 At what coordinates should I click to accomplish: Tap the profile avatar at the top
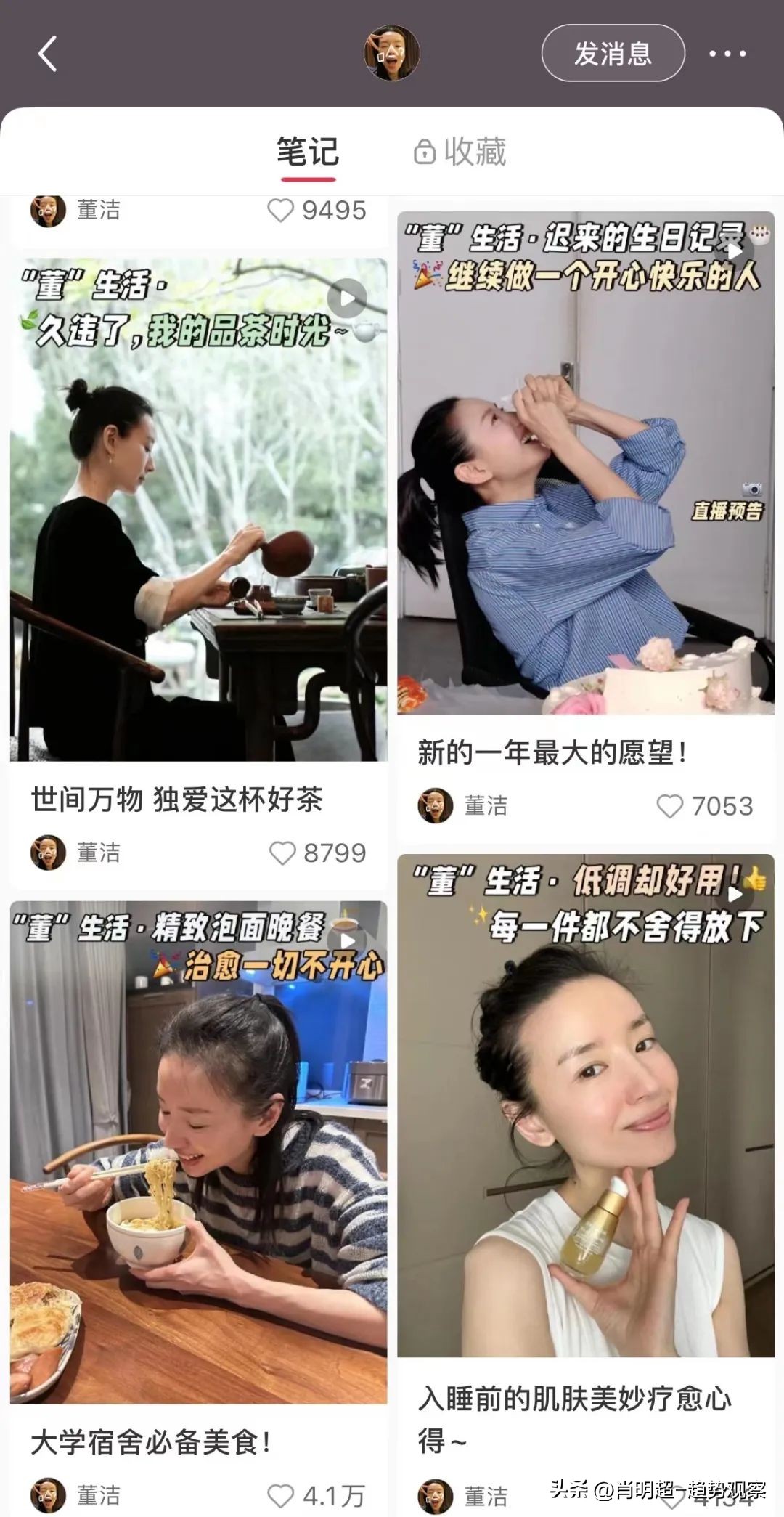392,52
